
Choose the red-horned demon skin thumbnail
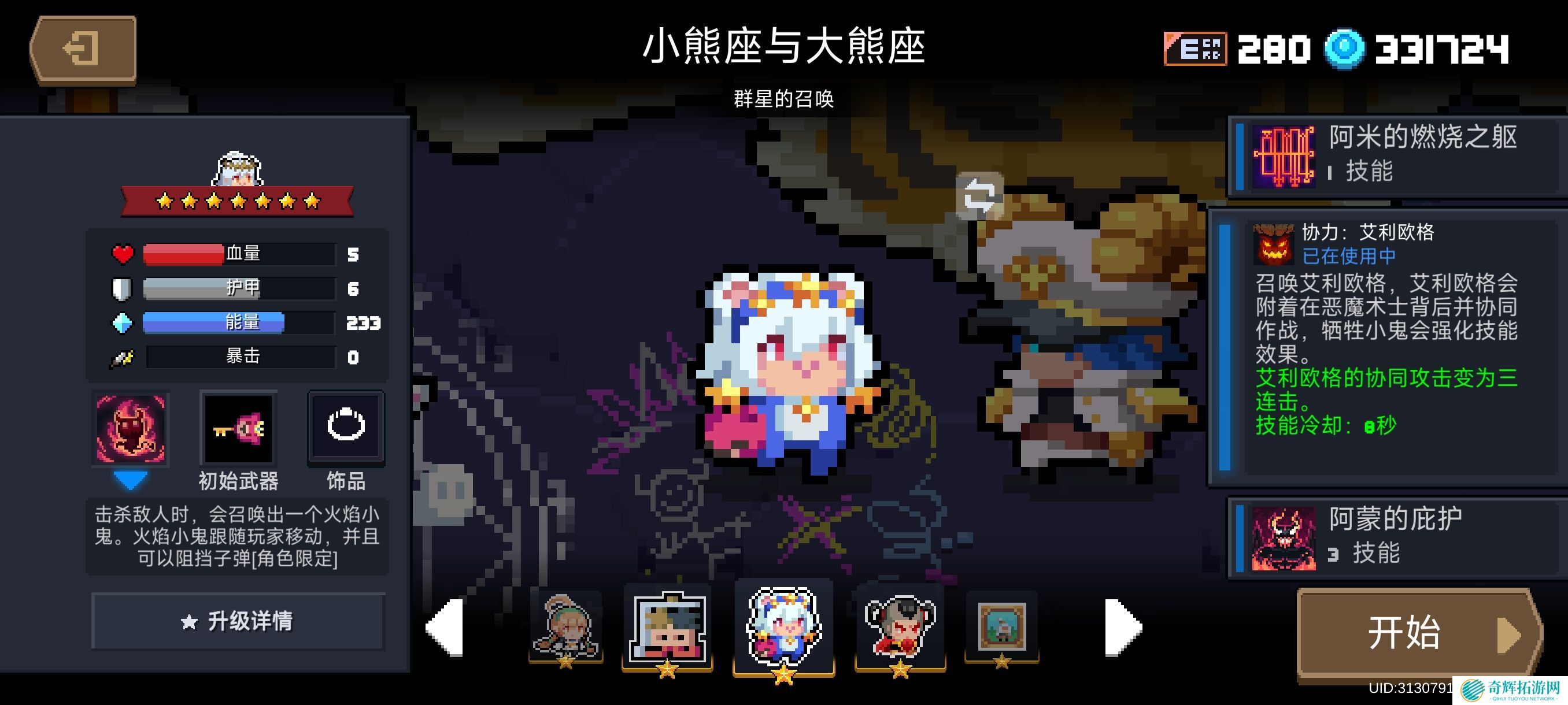(900, 626)
